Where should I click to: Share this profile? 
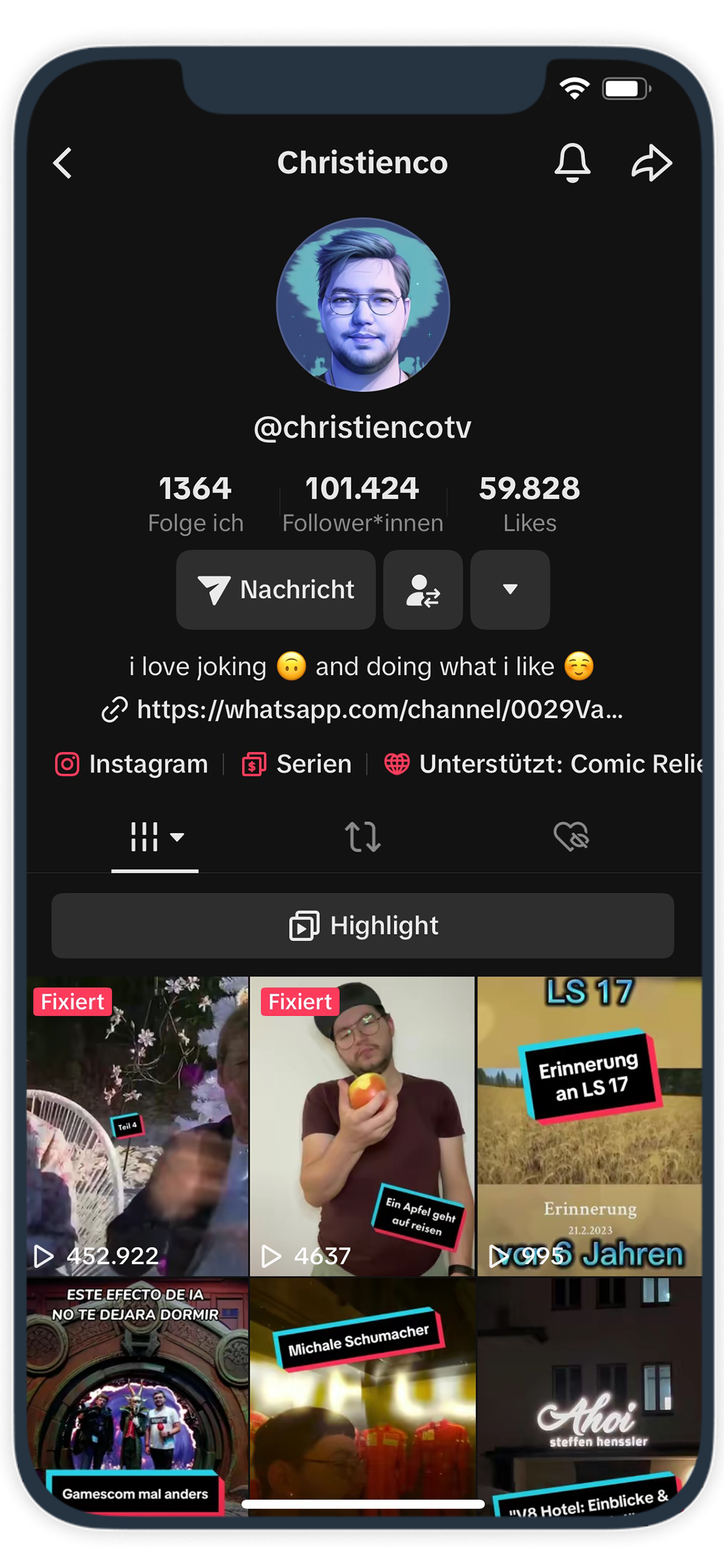[x=651, y=163]
